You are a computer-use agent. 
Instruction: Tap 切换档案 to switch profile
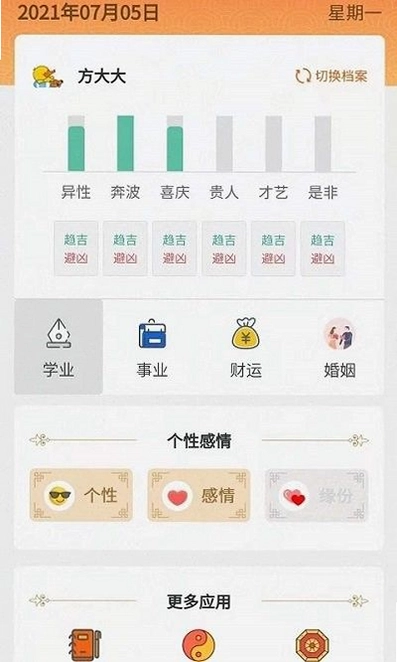point(331,76)
